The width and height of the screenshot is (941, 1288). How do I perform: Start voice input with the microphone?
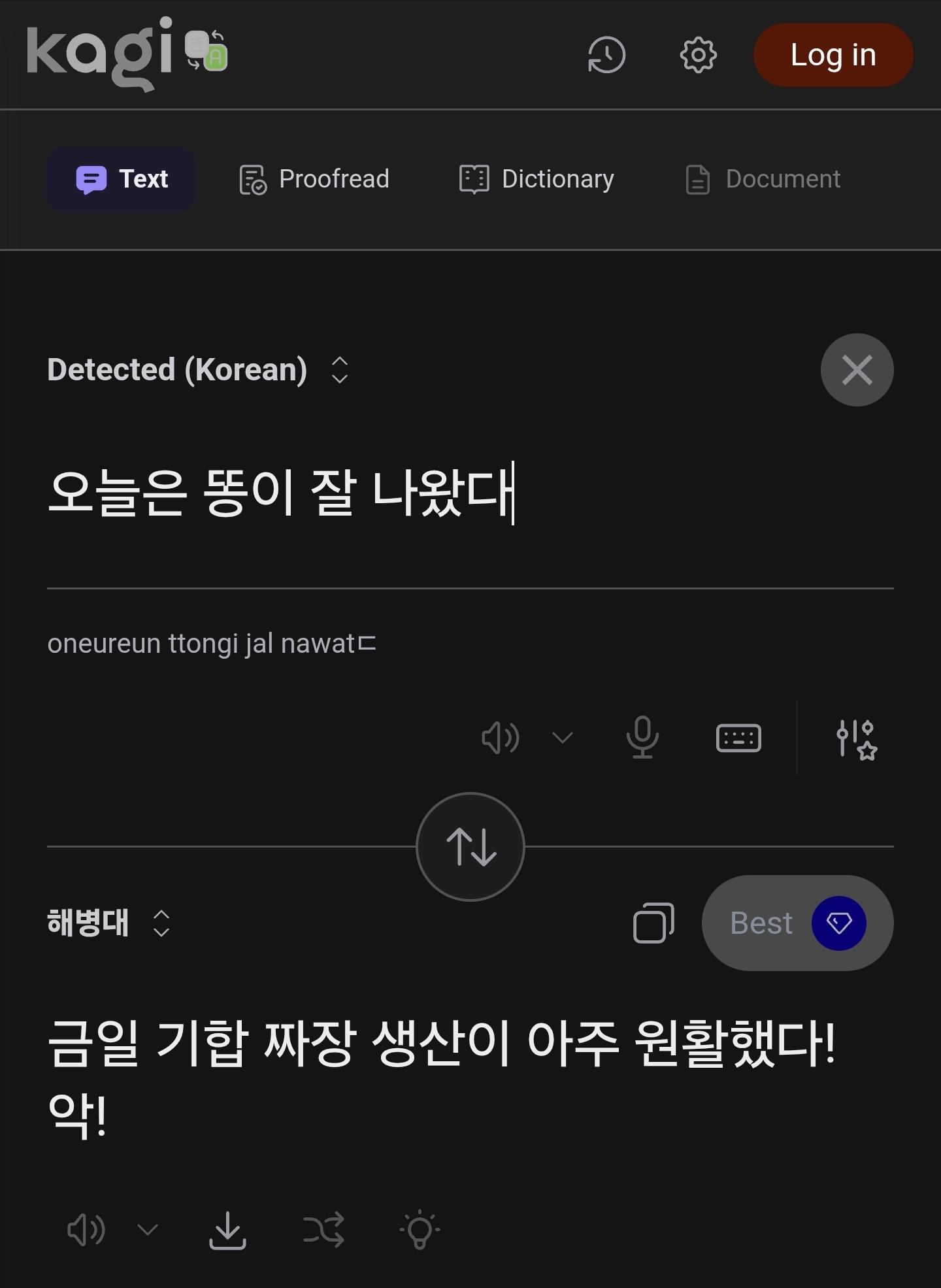(642, 738)
